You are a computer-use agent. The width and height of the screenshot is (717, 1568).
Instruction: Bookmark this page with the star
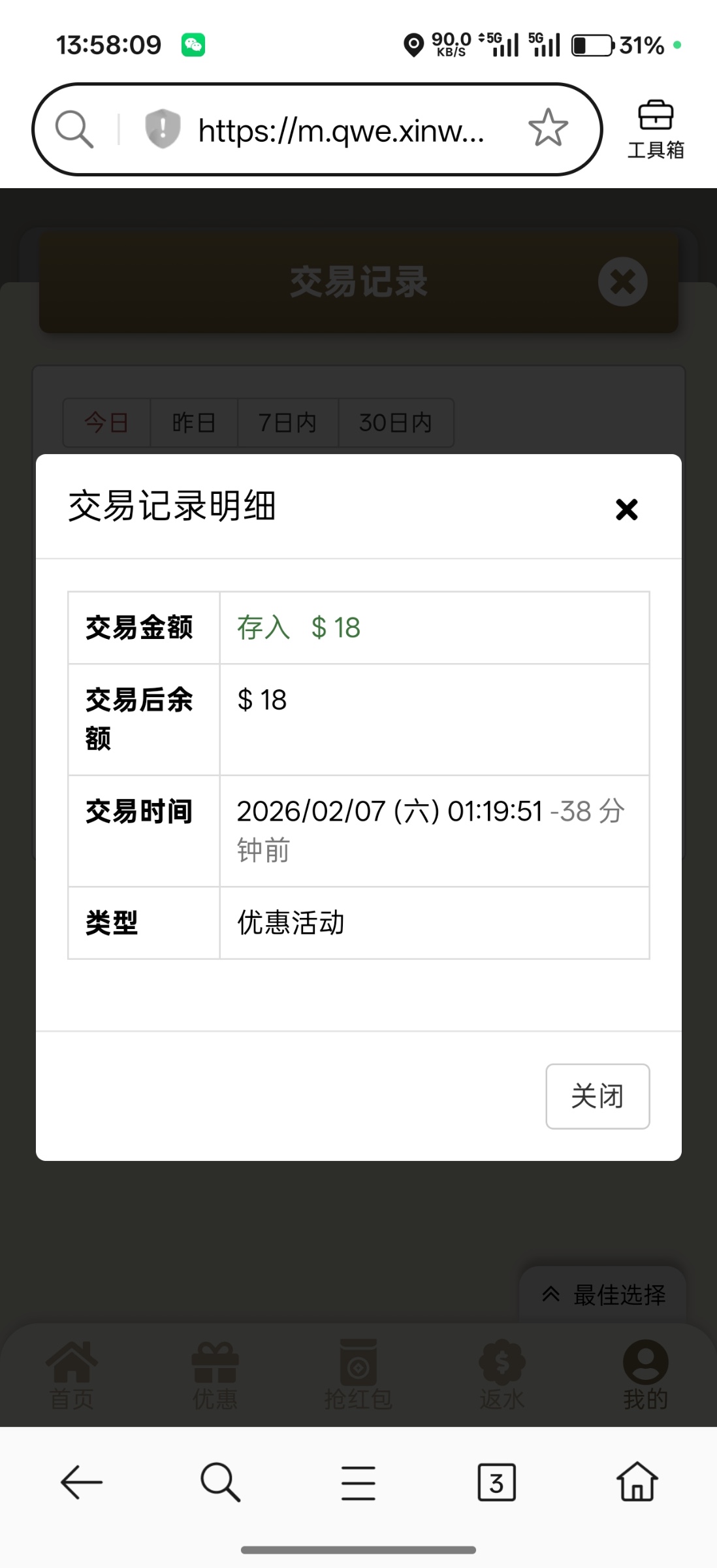pyautogui.click(x=548, y=128)
